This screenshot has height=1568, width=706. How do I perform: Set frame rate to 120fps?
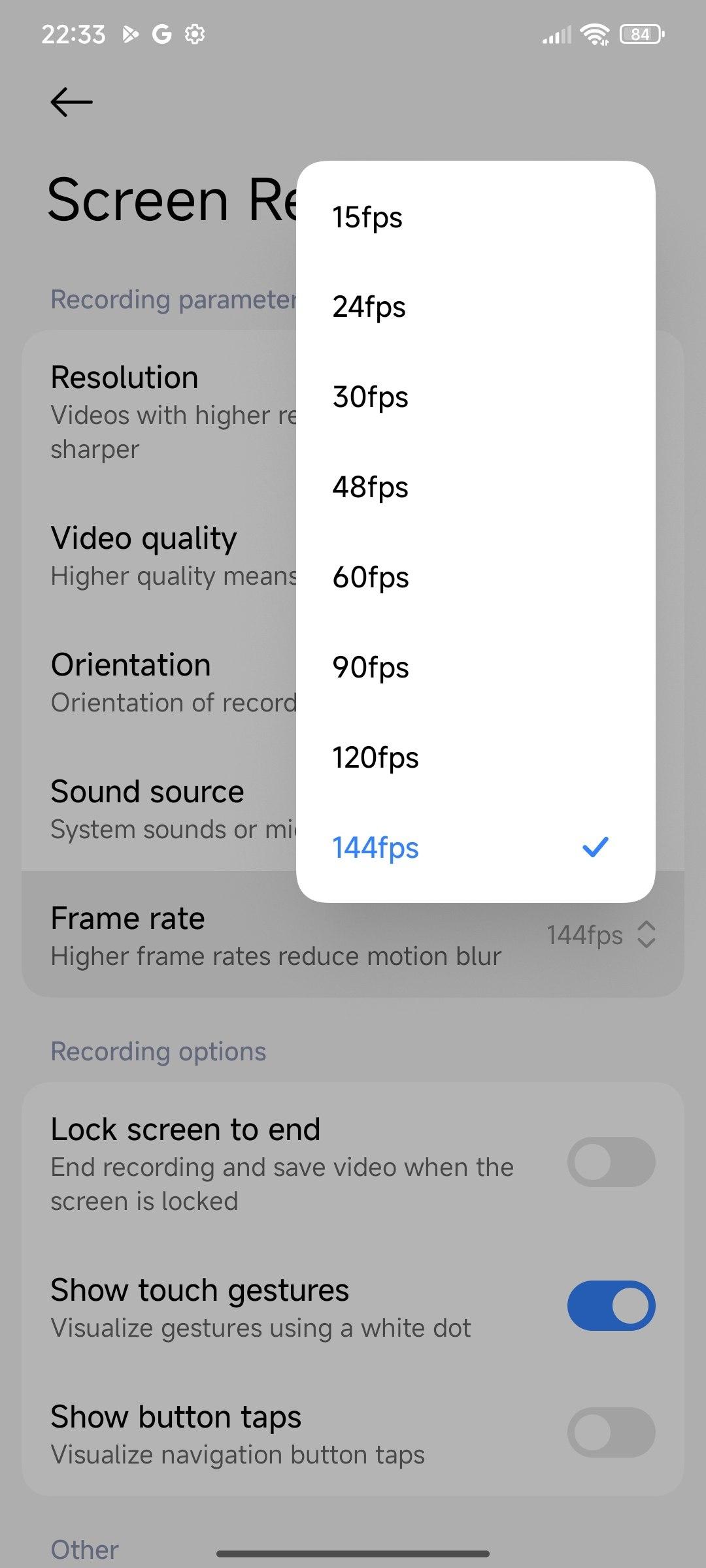(475, 758)
